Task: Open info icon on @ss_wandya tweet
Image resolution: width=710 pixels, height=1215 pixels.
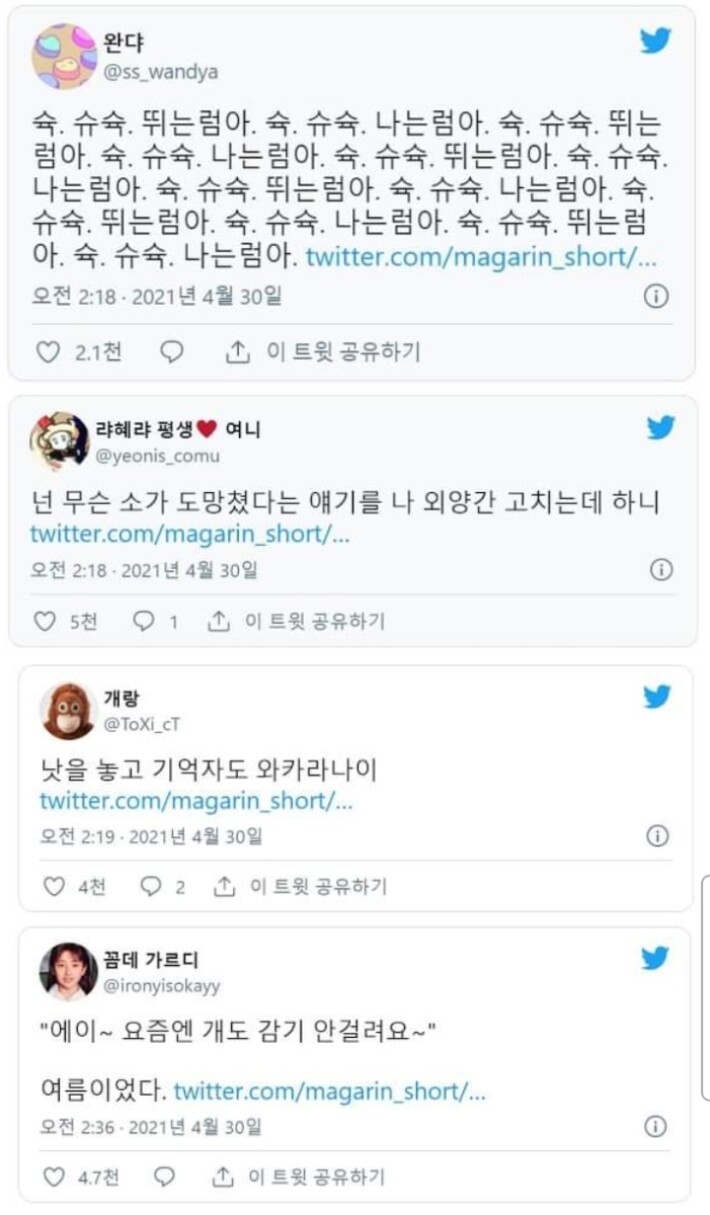Action: (x=656, y=297)
